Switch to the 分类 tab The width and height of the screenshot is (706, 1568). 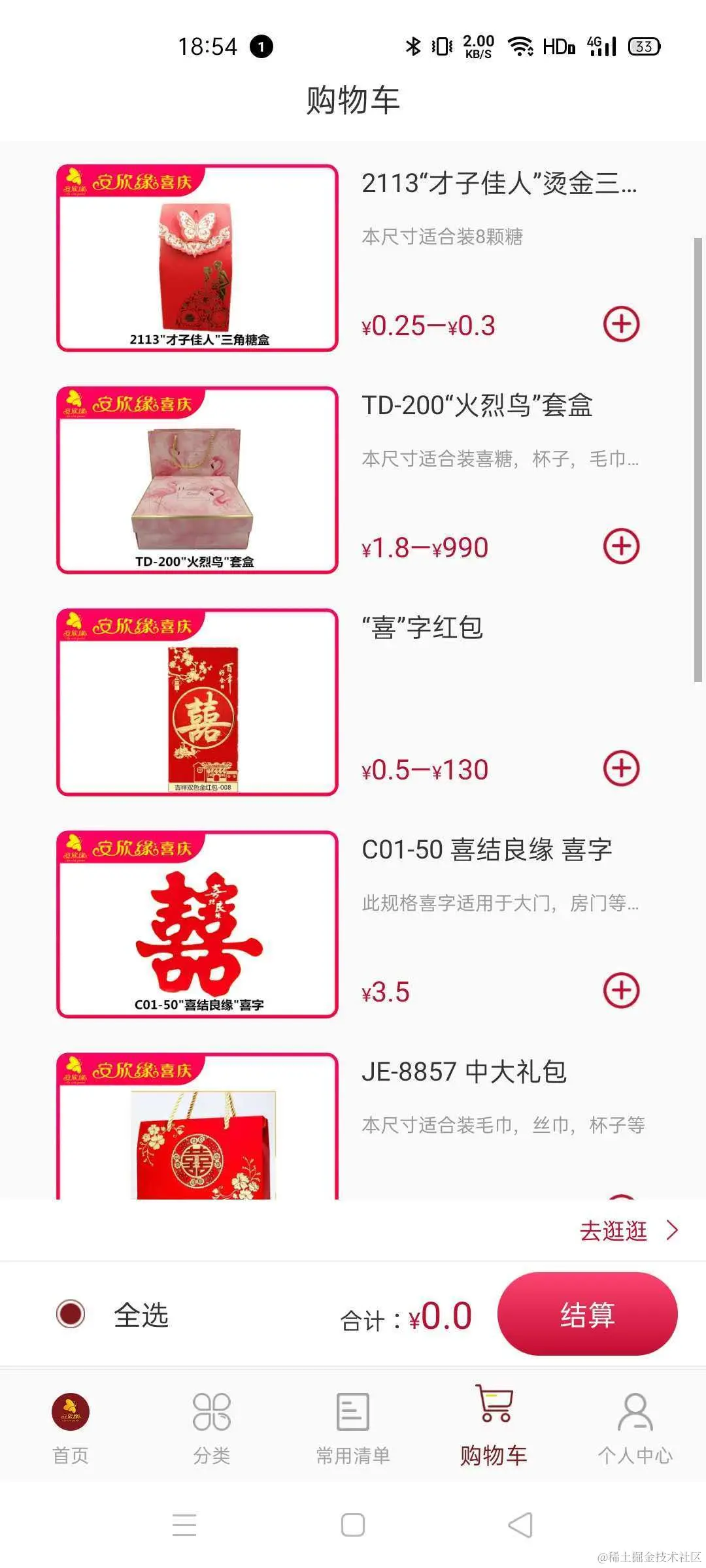(212, 1428)
